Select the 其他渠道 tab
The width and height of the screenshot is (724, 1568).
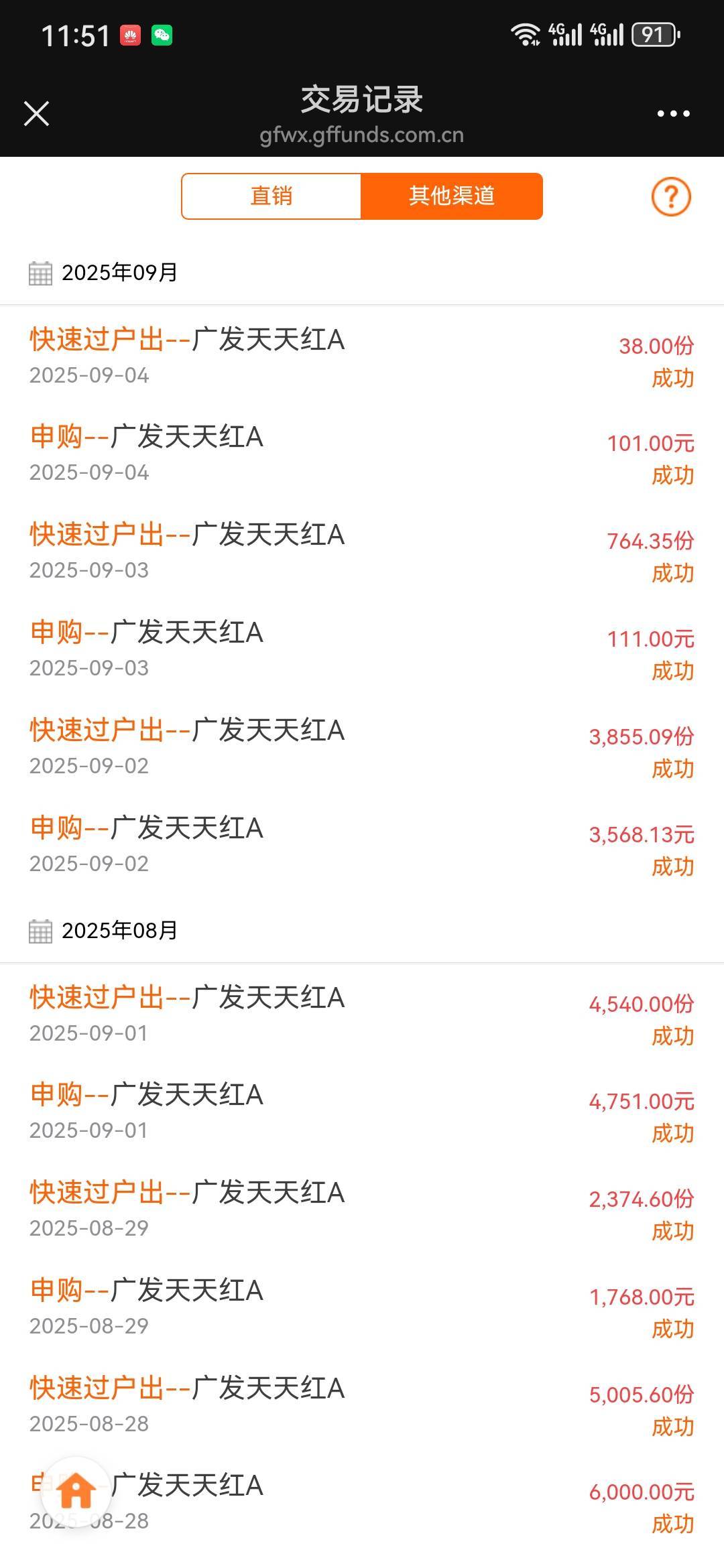pyautogui.click(x=452, y=196)
